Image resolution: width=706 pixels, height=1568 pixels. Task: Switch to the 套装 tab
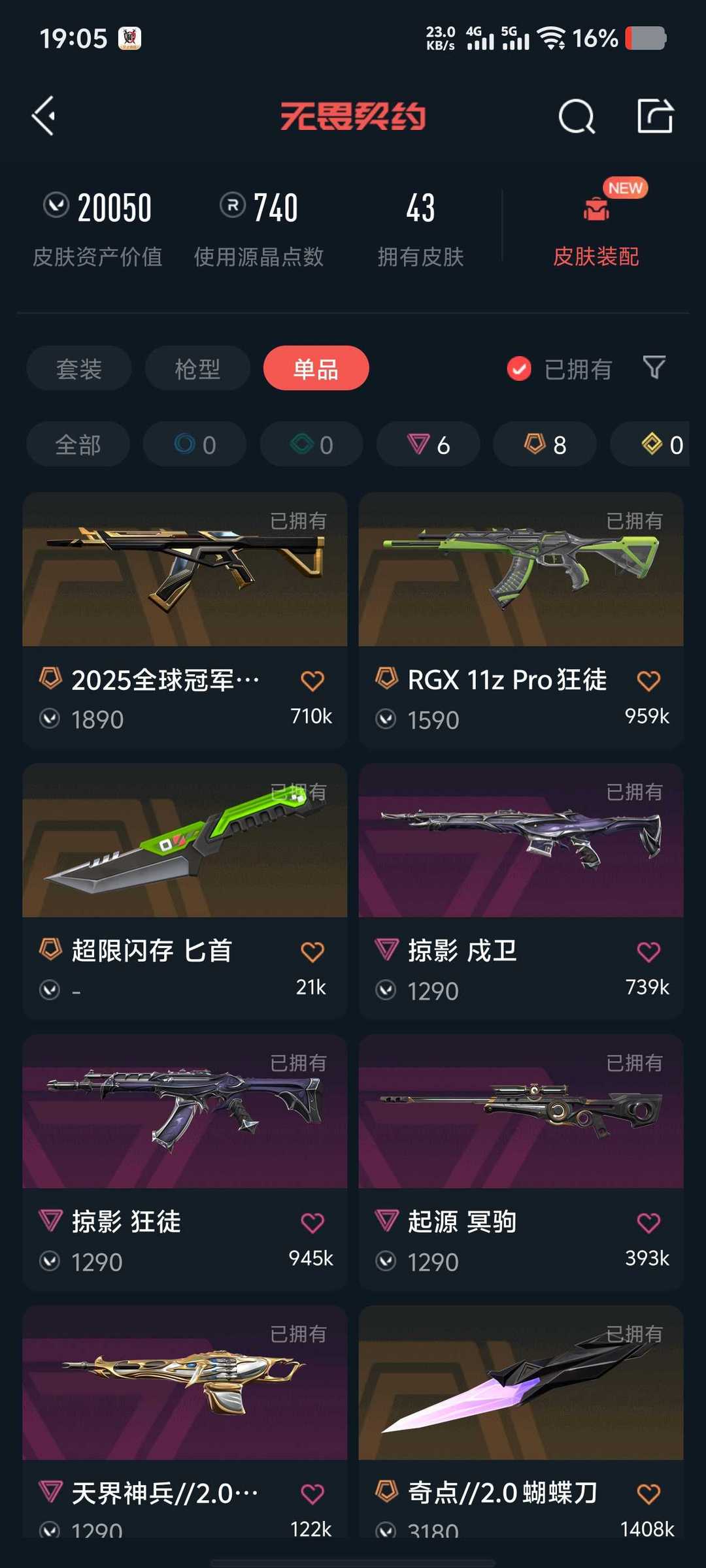79,368
